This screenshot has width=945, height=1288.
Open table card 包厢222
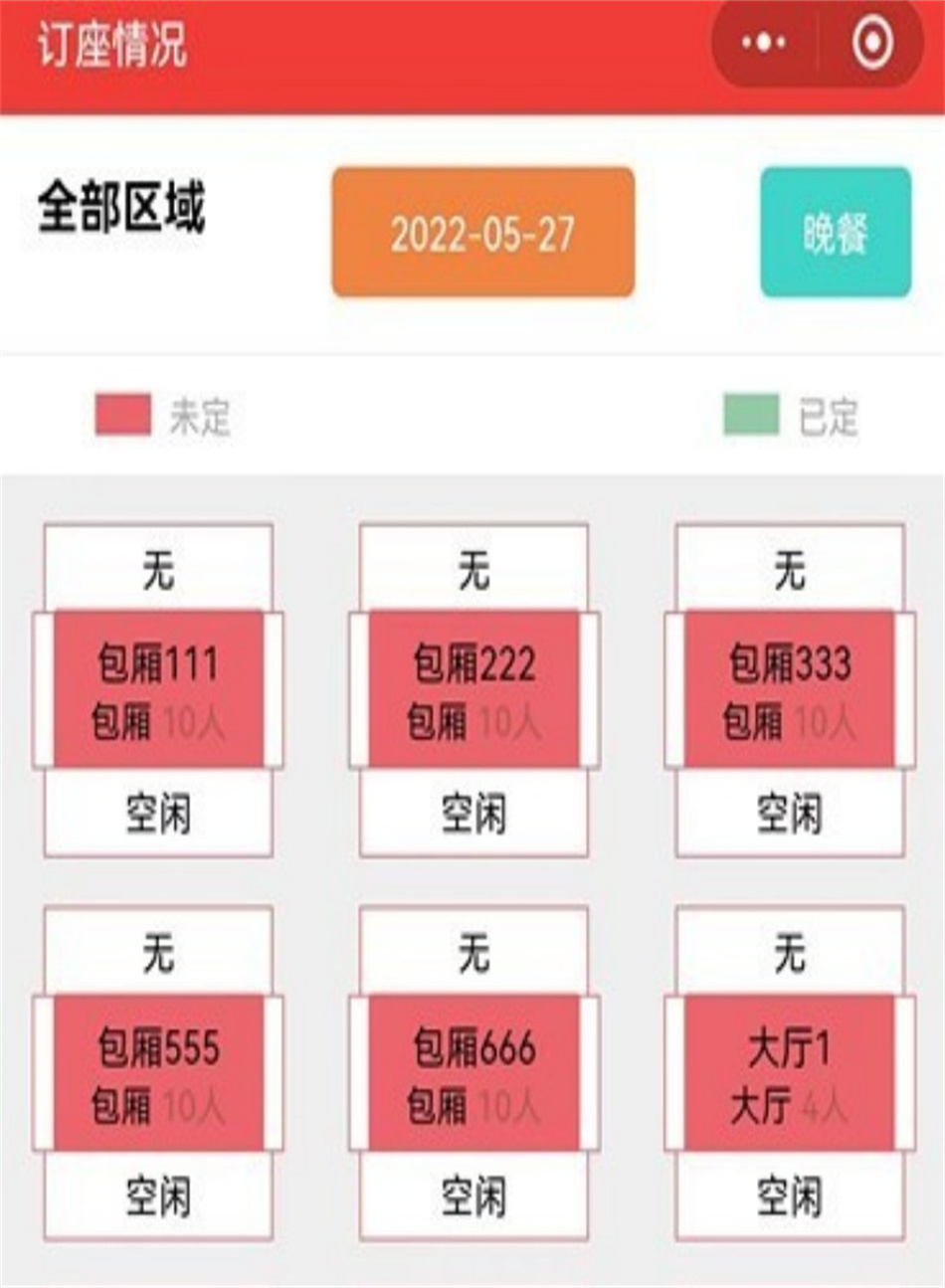[473, 689]
